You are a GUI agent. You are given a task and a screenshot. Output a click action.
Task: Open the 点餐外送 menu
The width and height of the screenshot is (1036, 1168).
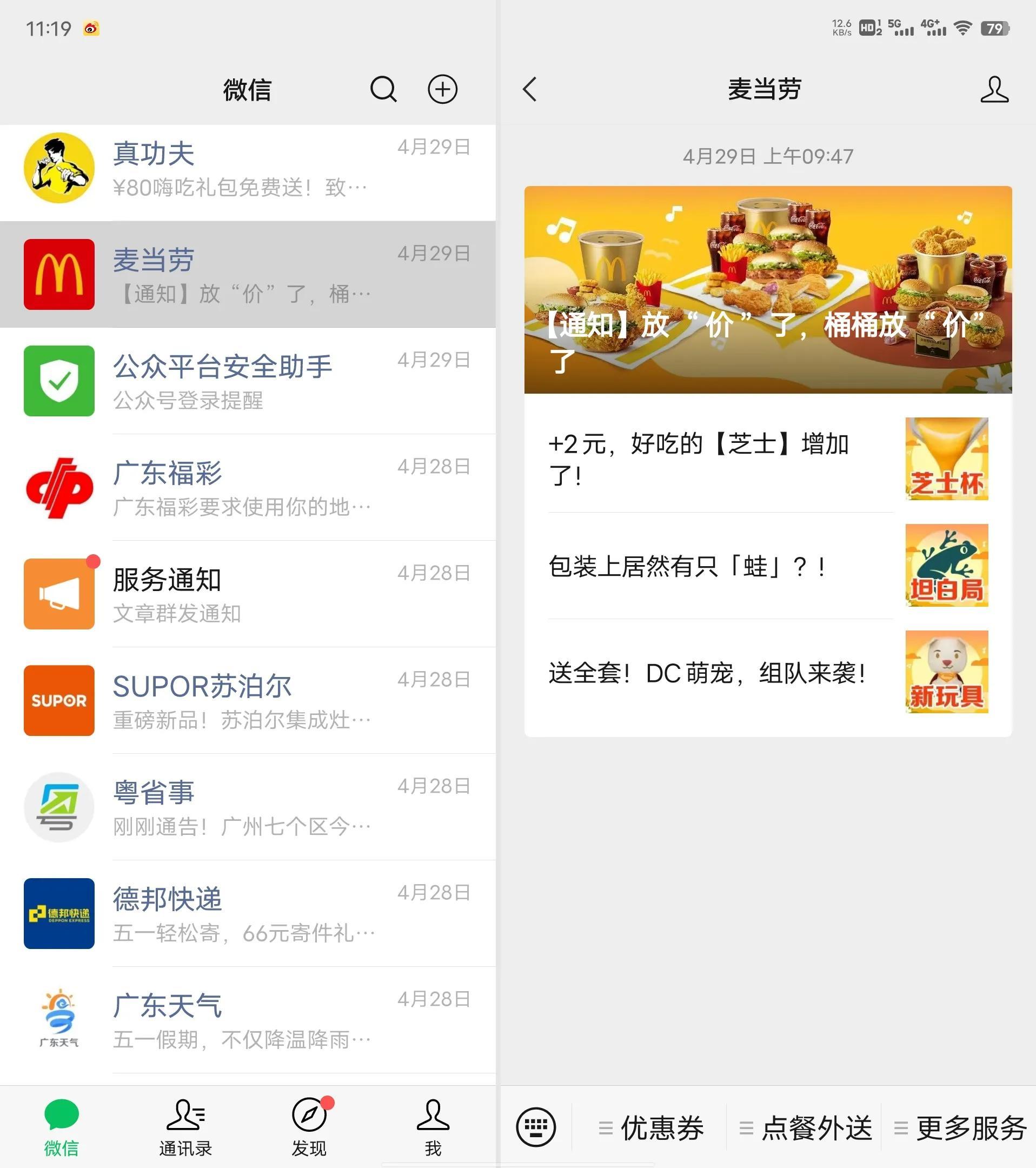pos(806,1128)
